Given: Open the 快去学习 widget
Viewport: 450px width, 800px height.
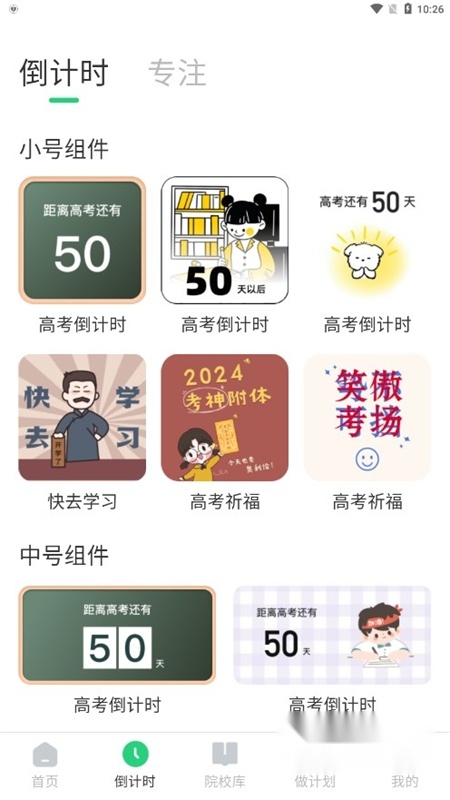Looking at the screenshot, I should pos(82,417).
